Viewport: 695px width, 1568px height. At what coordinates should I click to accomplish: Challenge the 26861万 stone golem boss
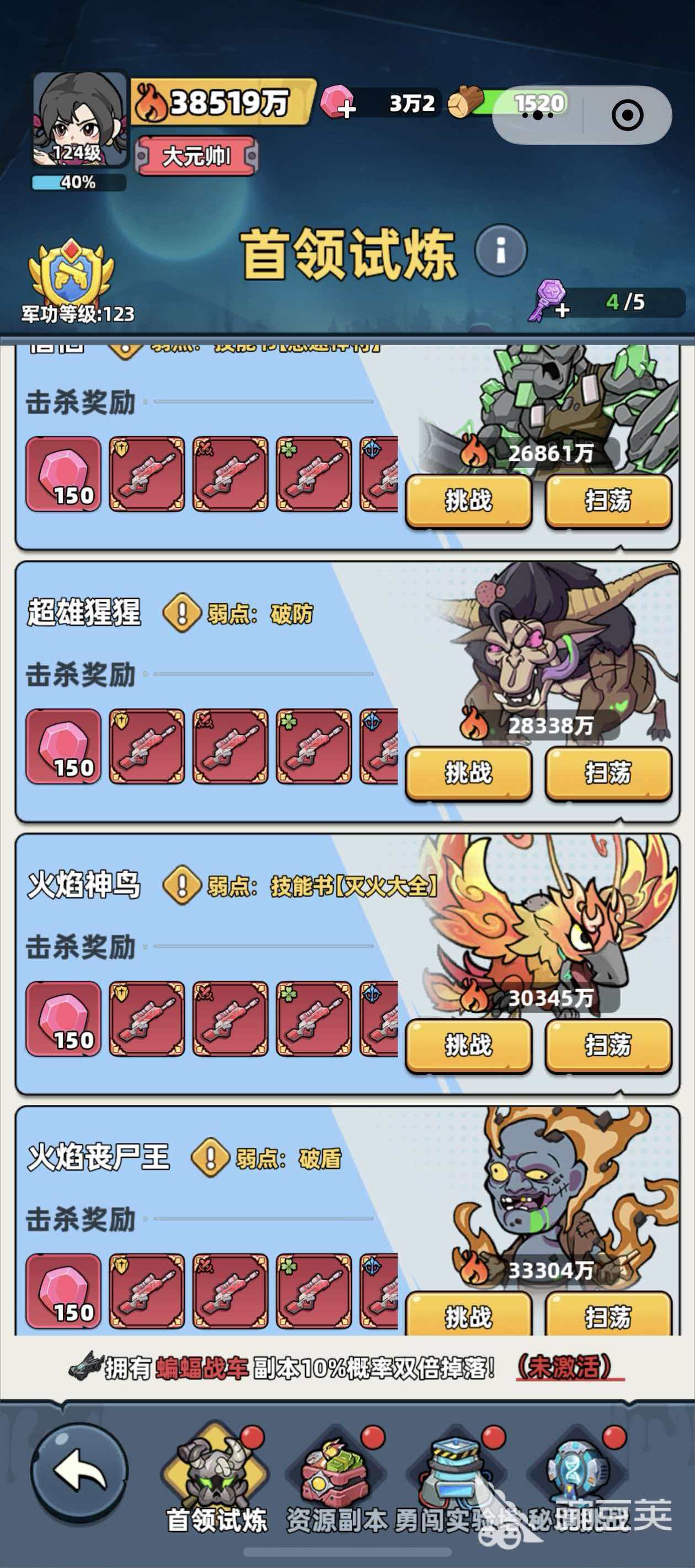(x=468, y=501)
